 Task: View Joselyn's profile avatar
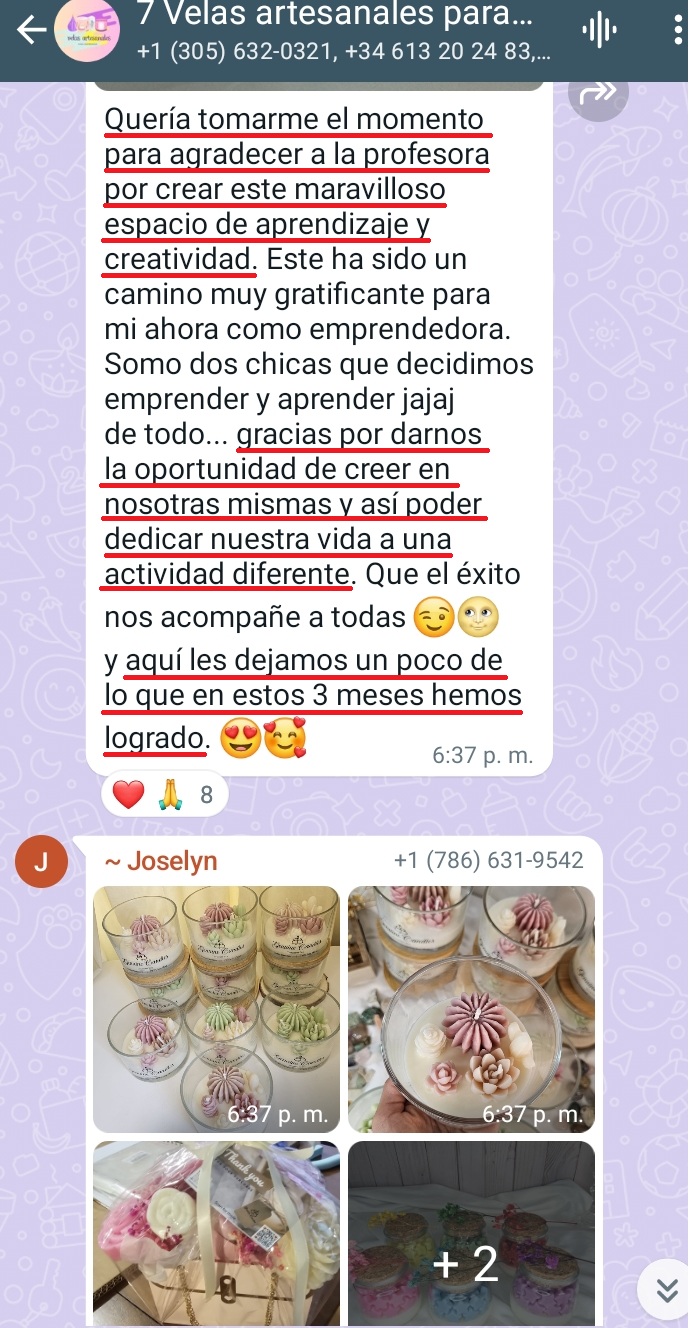41,863
